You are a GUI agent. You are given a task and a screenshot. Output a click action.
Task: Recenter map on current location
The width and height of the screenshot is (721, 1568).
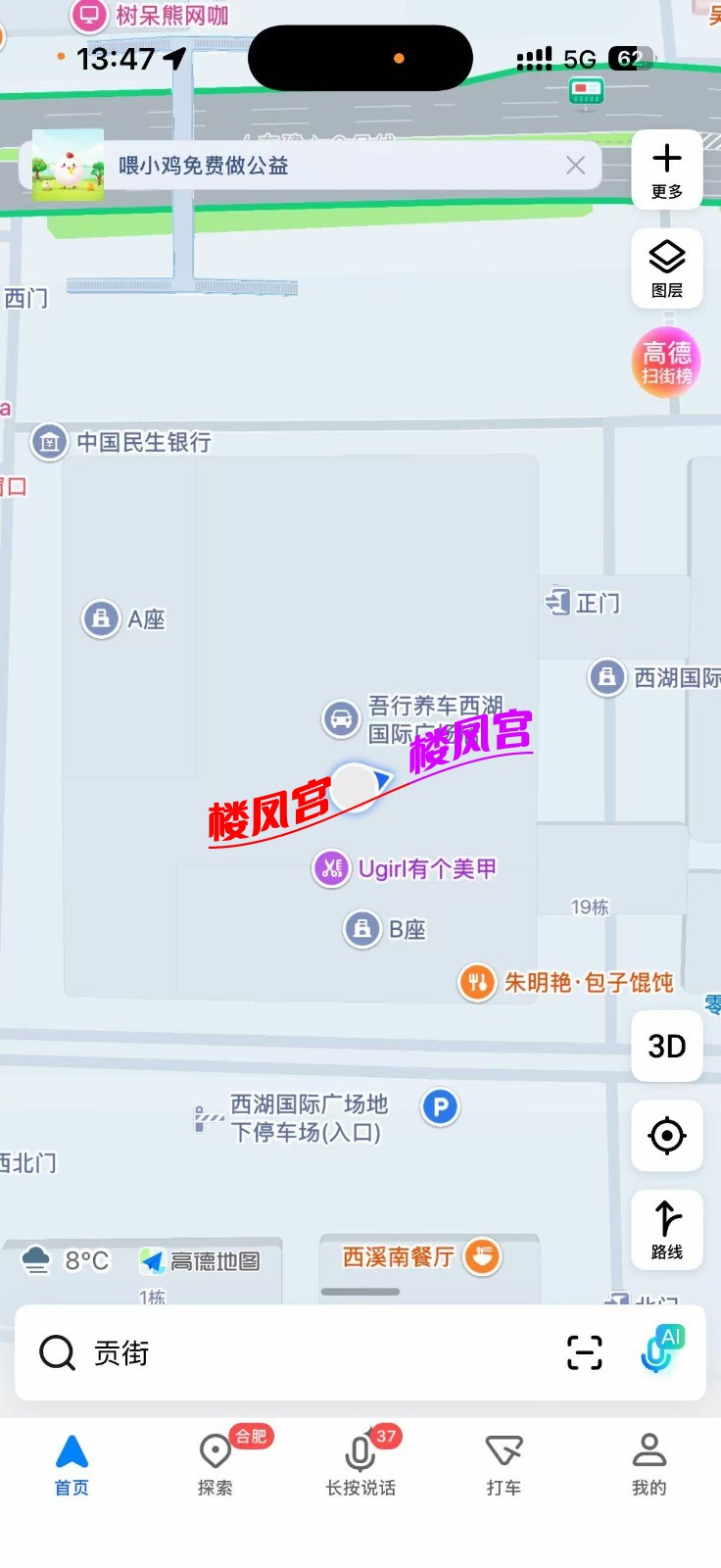coord(667,1136)
